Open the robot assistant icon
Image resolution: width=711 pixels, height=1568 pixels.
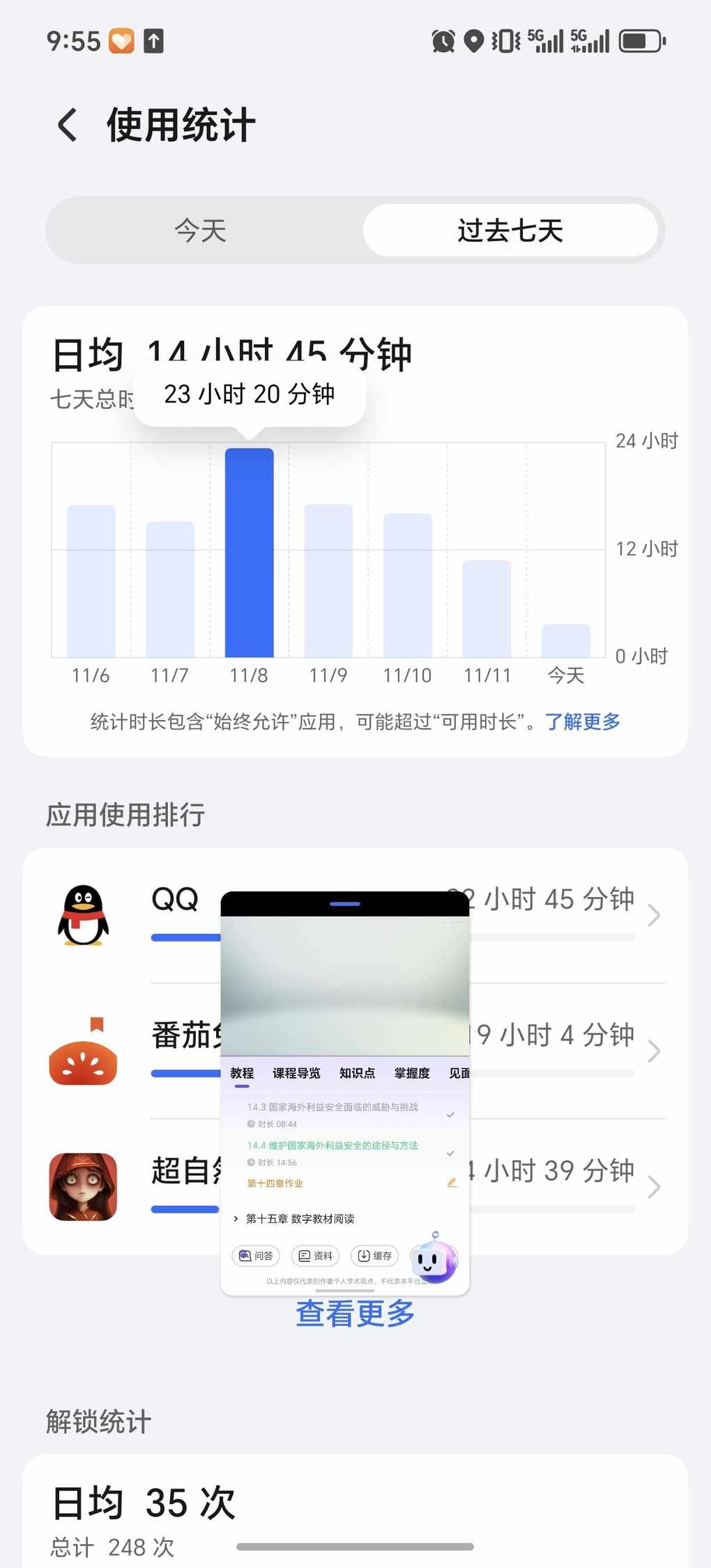coord(434,1259)
